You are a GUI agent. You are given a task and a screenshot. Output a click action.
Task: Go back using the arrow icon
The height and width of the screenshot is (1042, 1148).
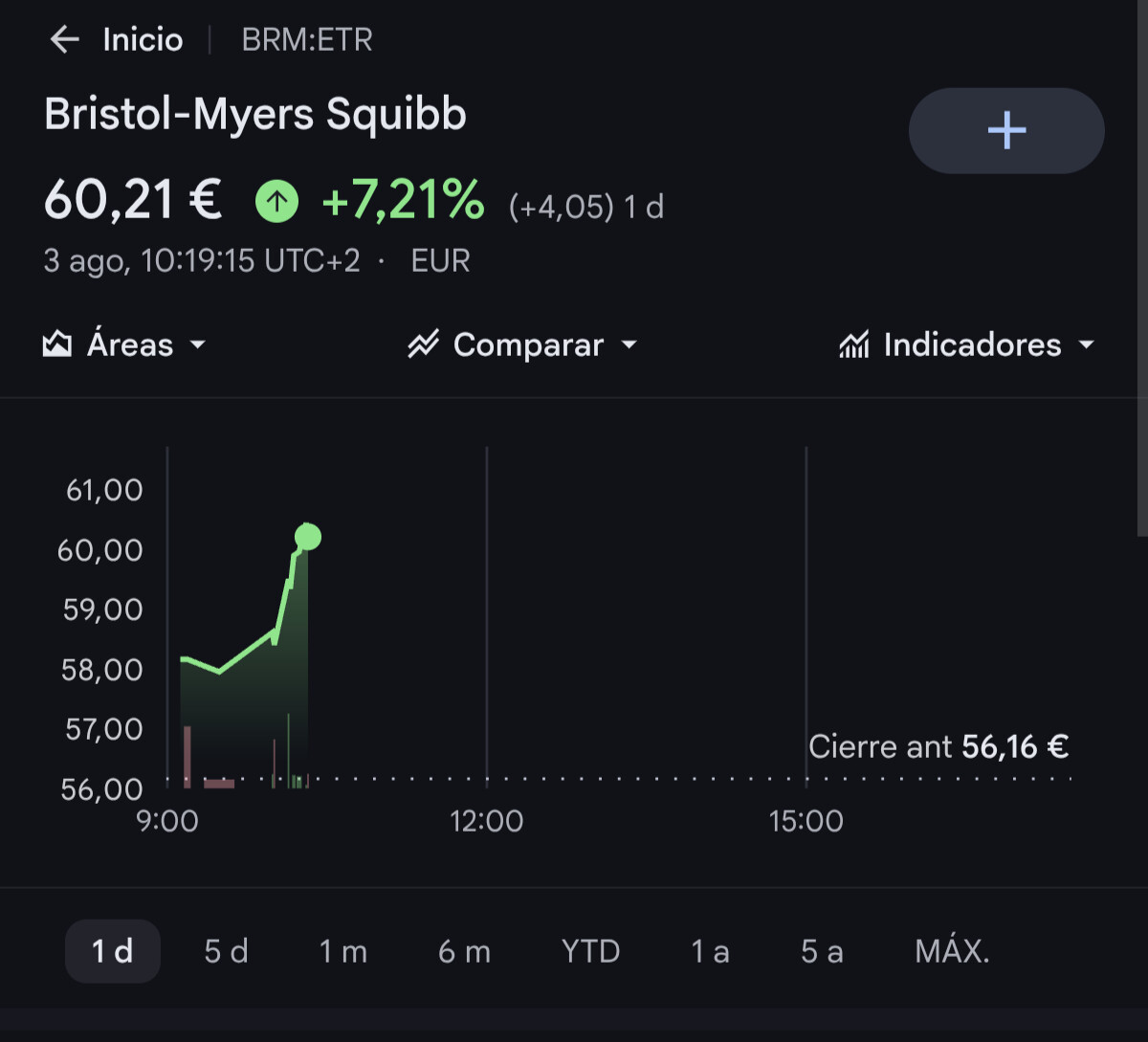64,39
